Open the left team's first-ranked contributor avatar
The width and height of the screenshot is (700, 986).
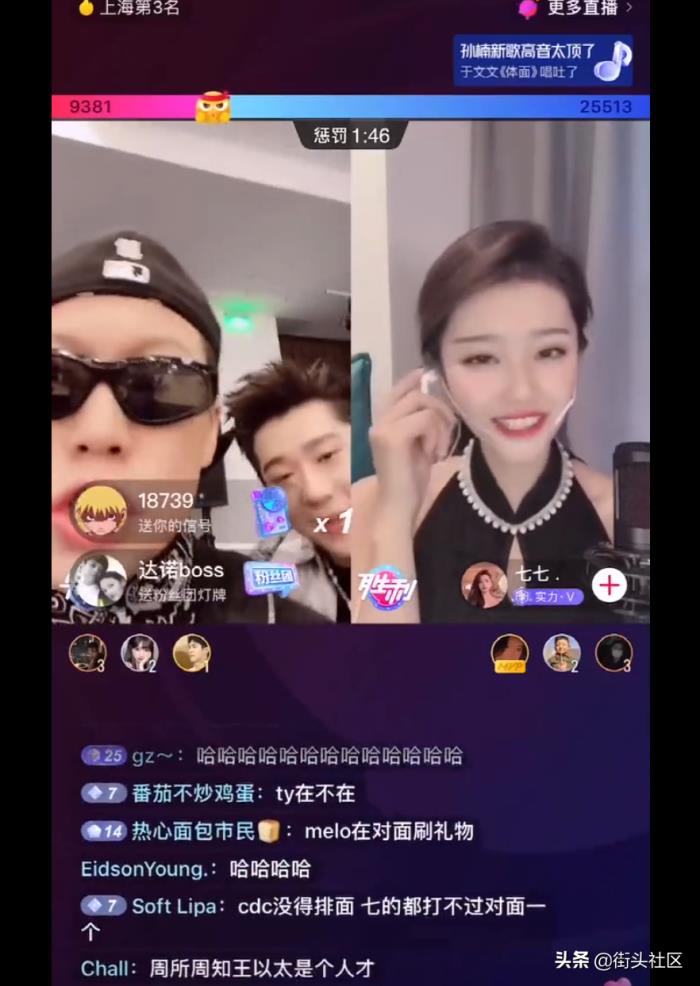pyautogui.click(x=192, y=653)
